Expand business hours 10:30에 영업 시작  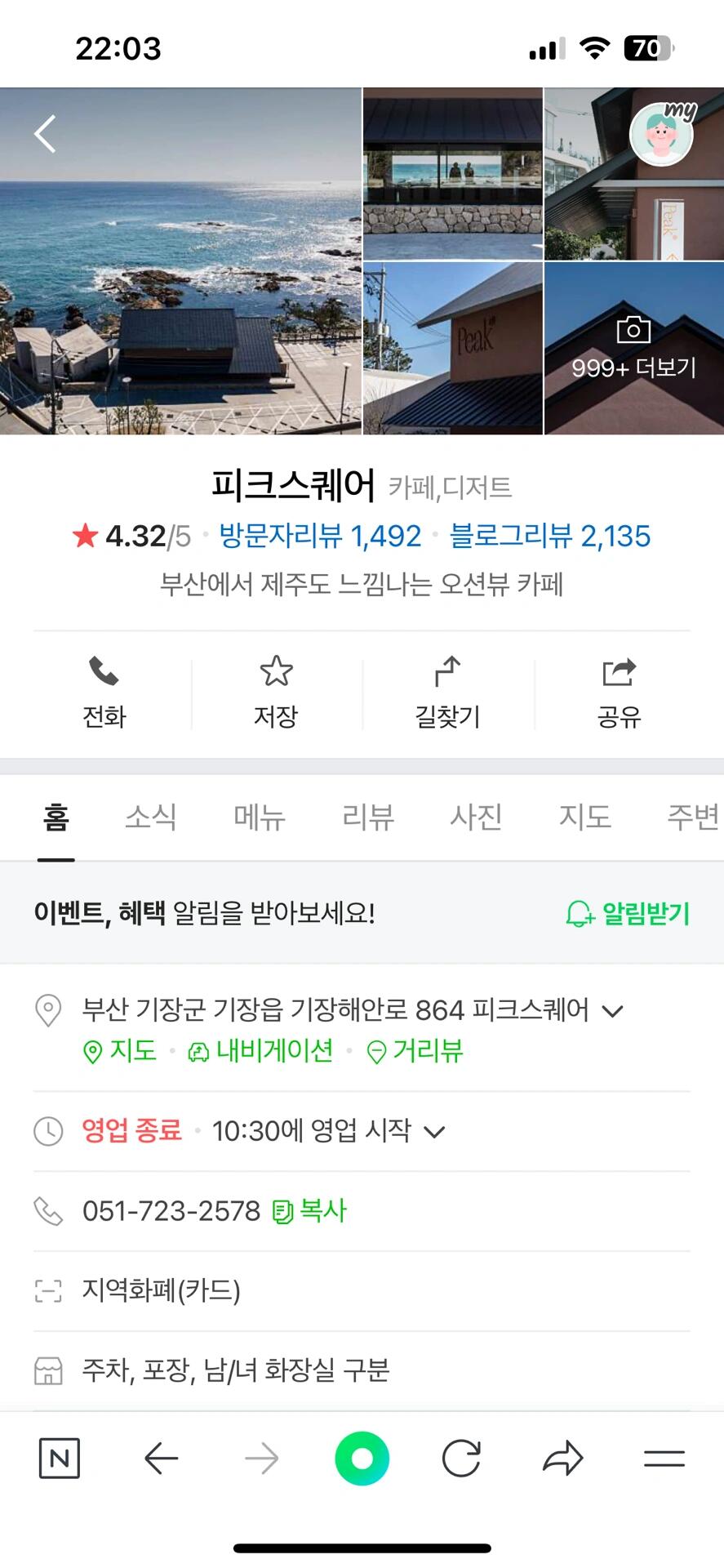[x=434, y=1132]
